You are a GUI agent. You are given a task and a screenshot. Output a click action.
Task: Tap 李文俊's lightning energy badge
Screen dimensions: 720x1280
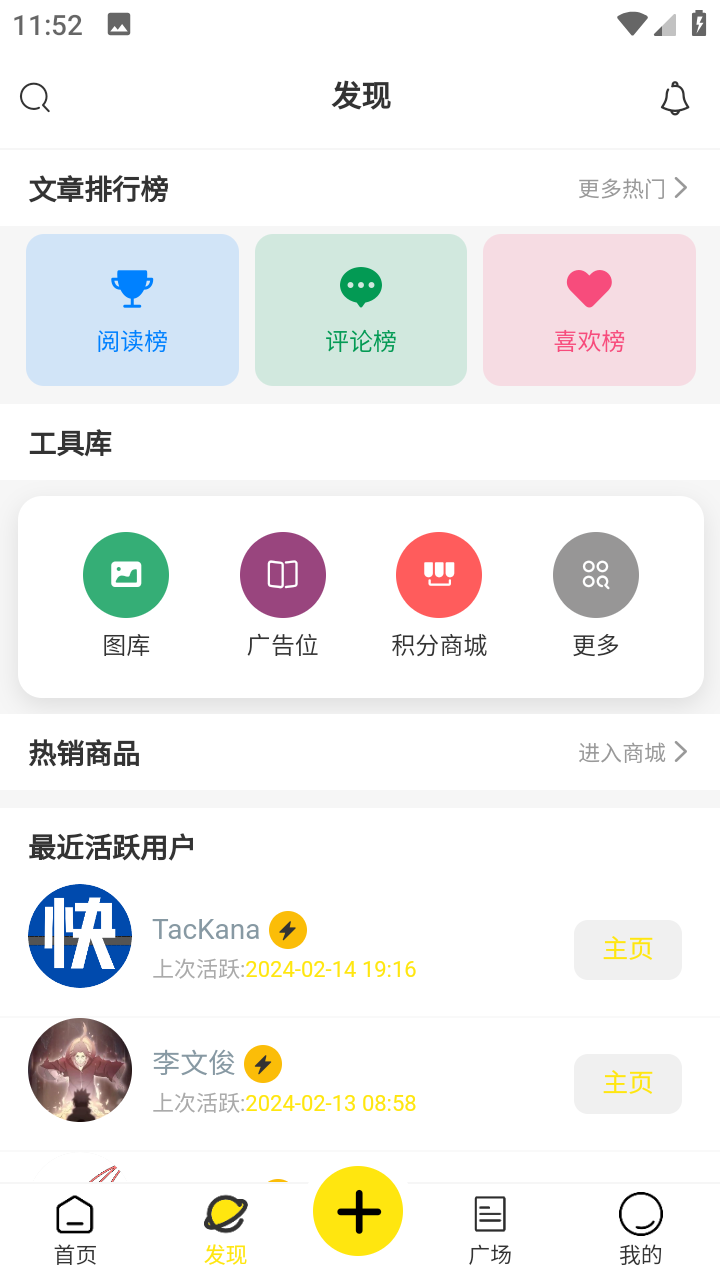click(263, 1064)
